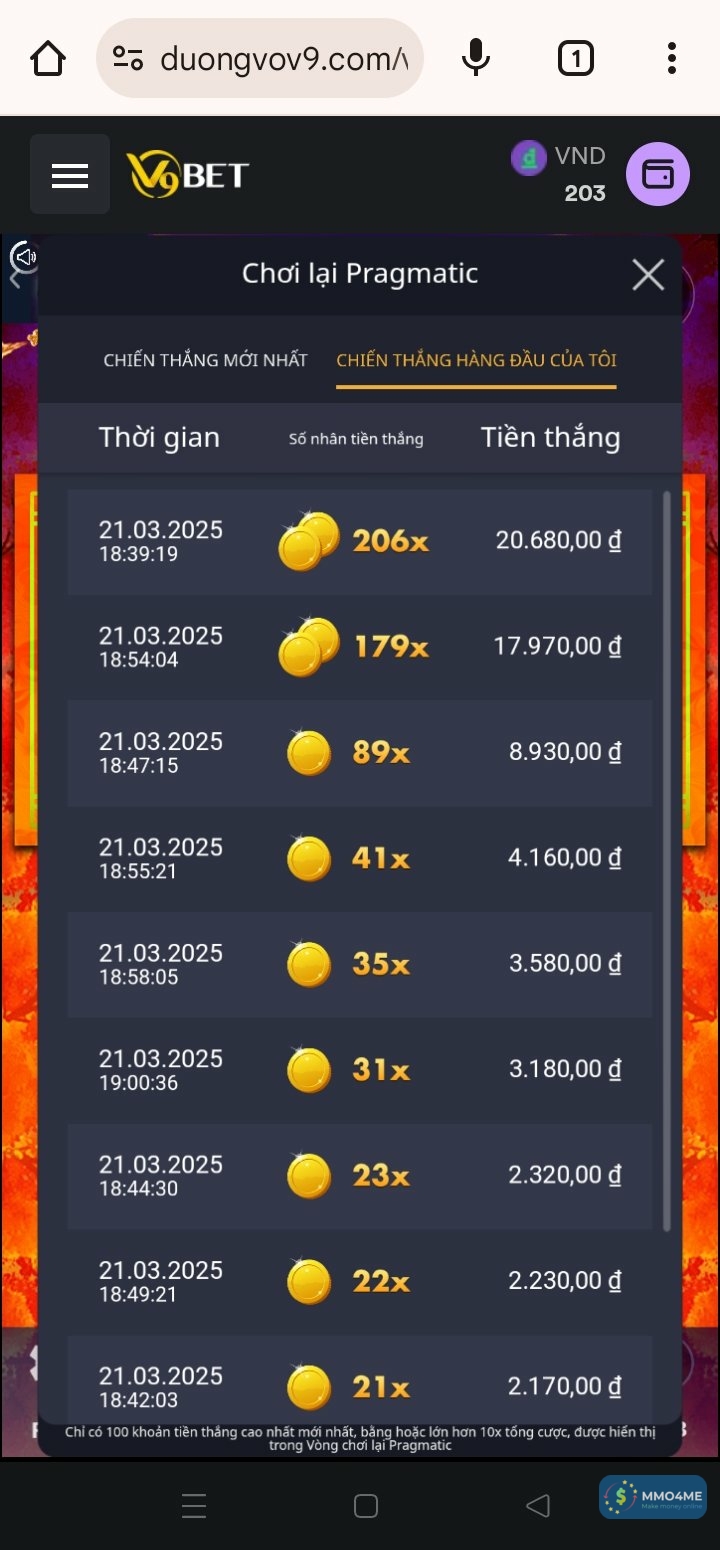Close the Chơi lại Pragmatic dialog

[x=648, y=274]
